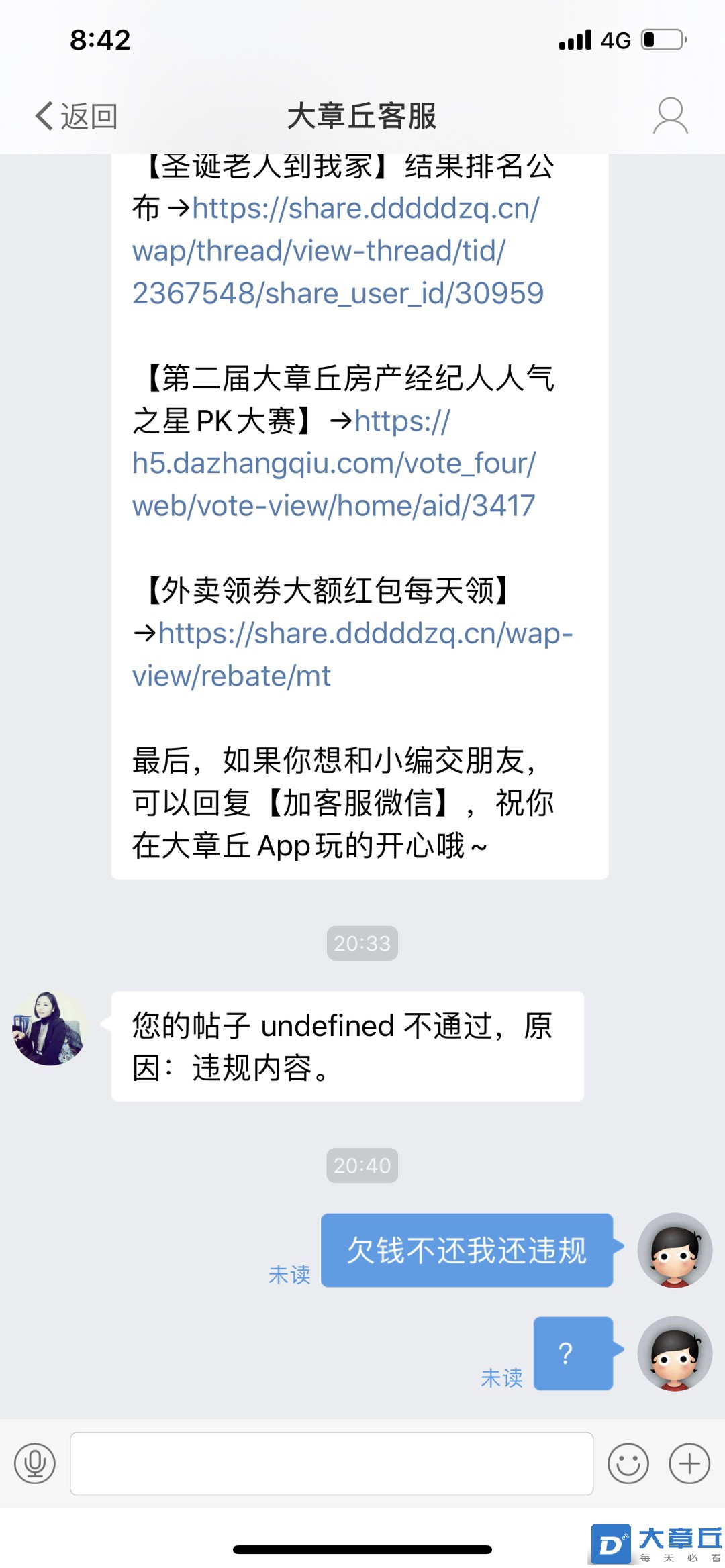
Task: Tap my avatar next to 欠钱不还我还违规
Action: coord(674,1249)
